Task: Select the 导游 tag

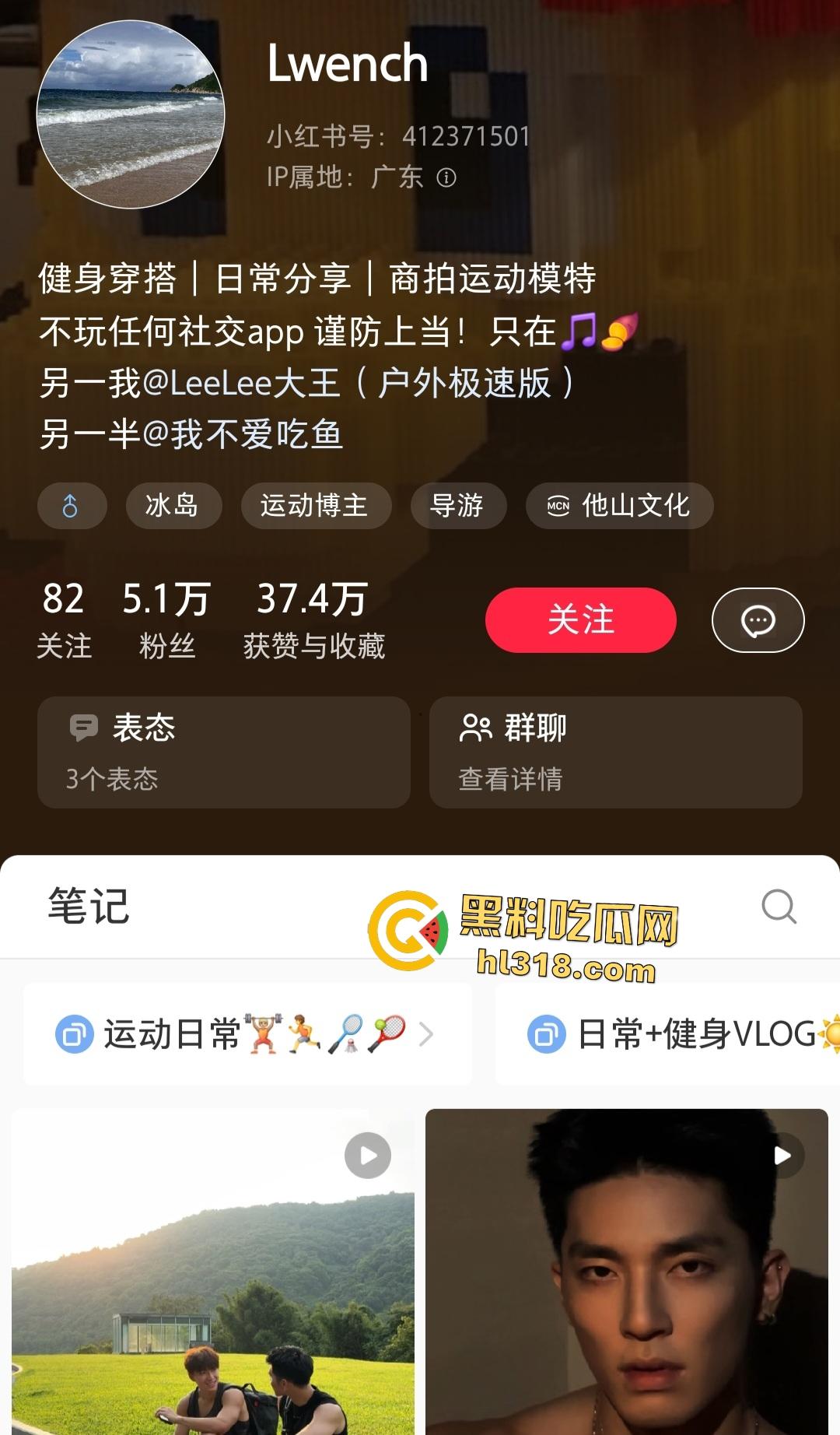Action: [459, 506]
